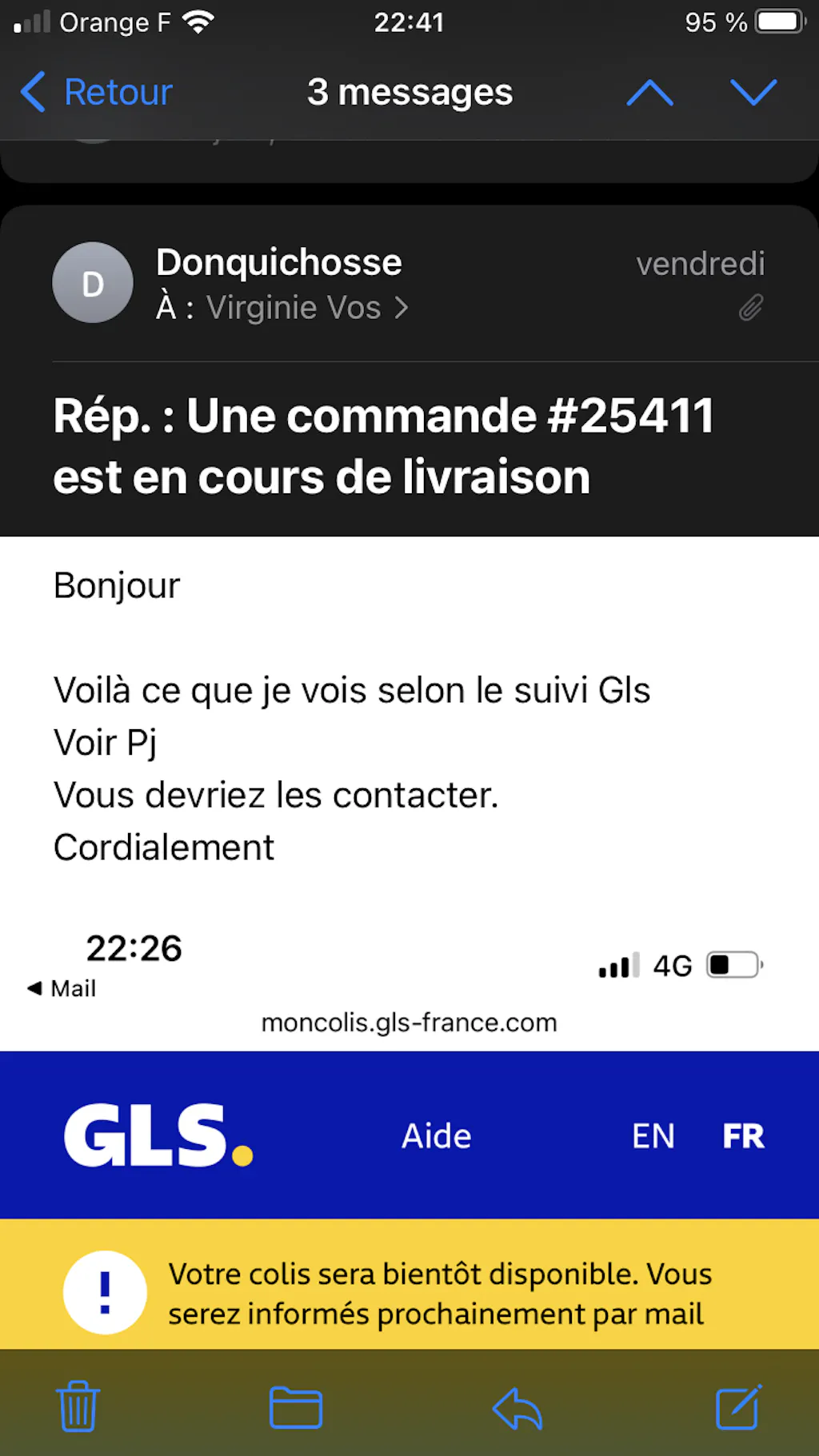The height and width of the screenshot is (1456, 819).
Task: Reply using the reply arrow
Action: [517, 1406]
